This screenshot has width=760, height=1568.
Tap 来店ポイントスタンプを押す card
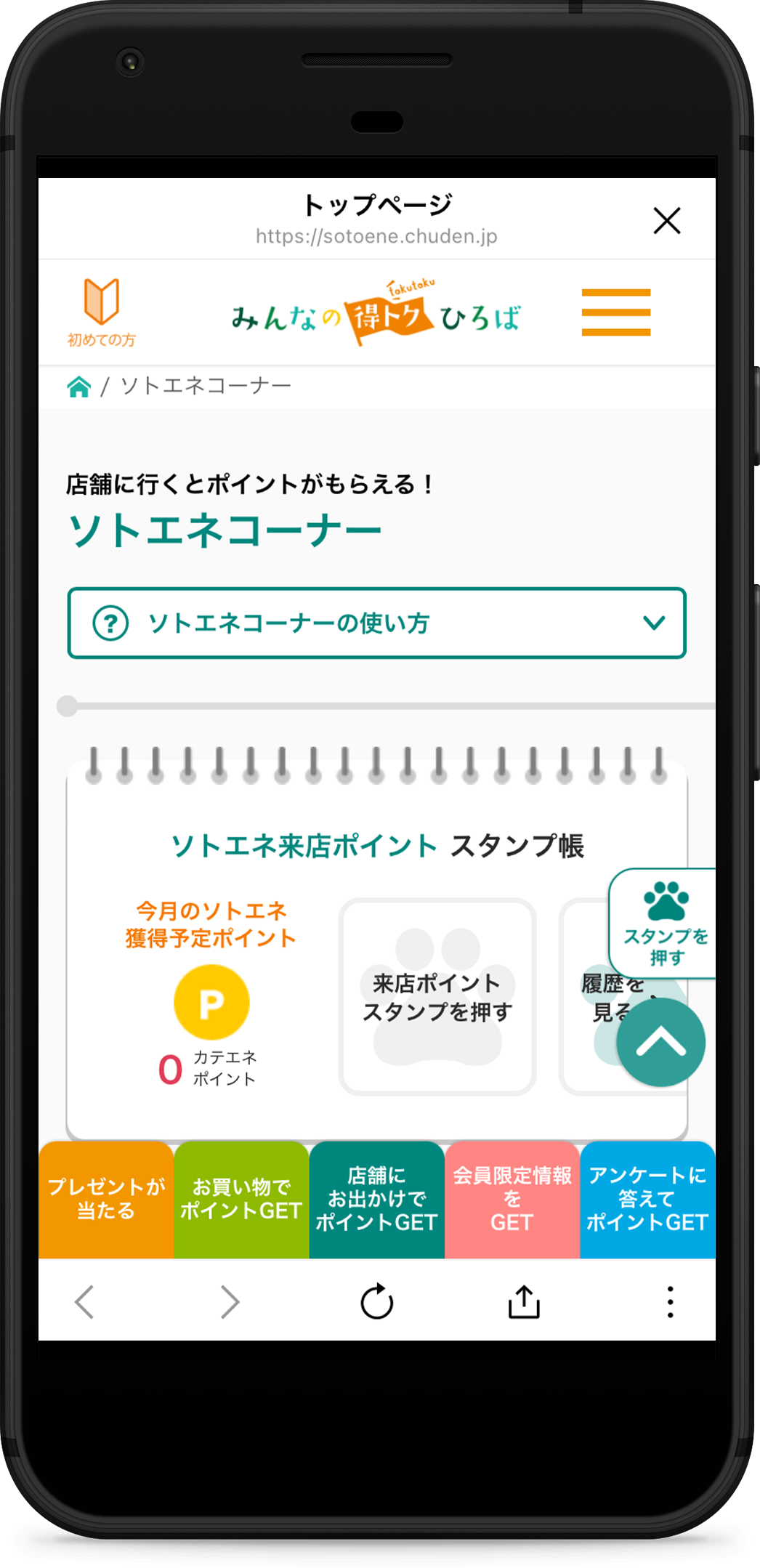tap(437, 996)
